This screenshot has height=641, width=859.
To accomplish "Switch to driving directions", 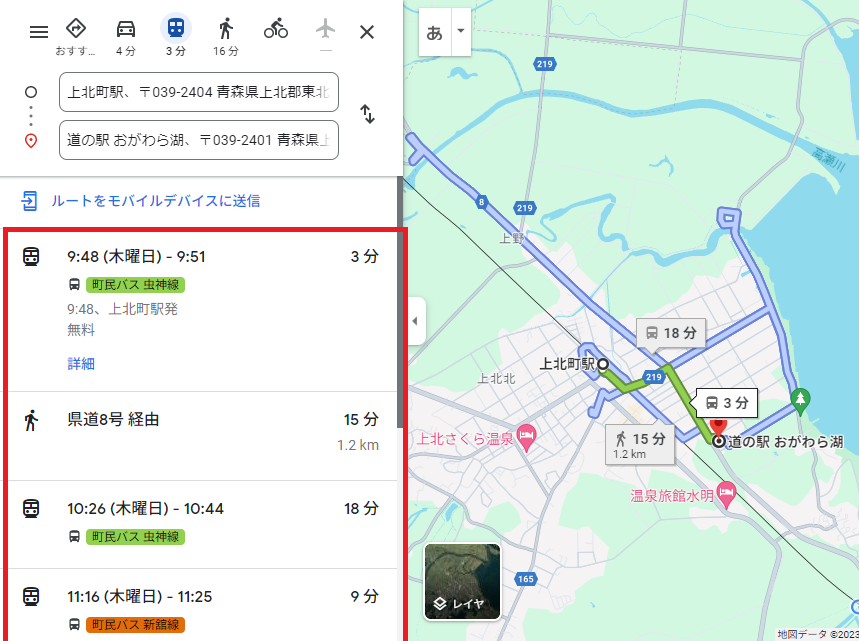I will pyautogui.click(x=126, y=31).
